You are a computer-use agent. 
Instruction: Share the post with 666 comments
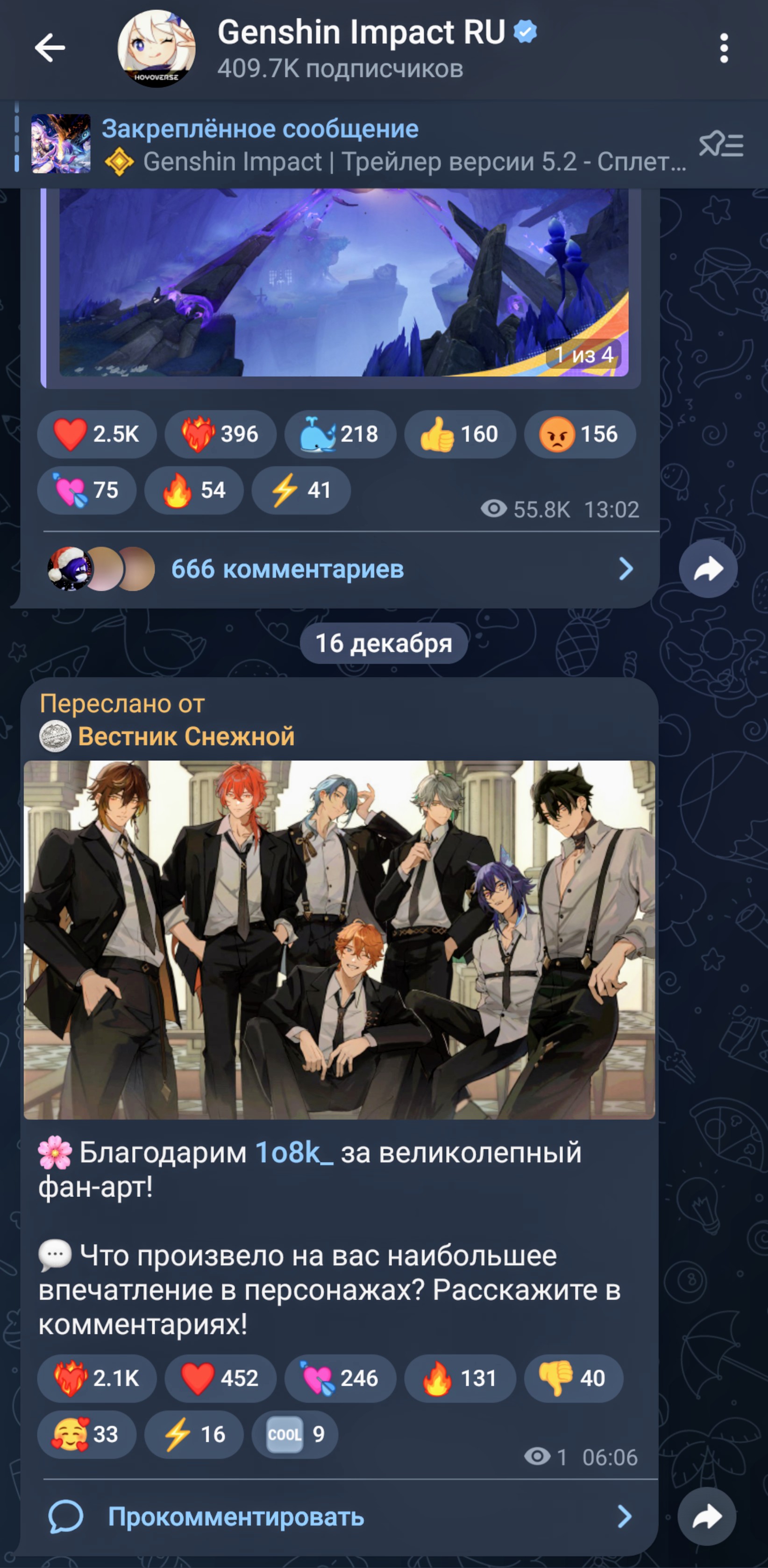pyautogui.click(x=708, y=568)
